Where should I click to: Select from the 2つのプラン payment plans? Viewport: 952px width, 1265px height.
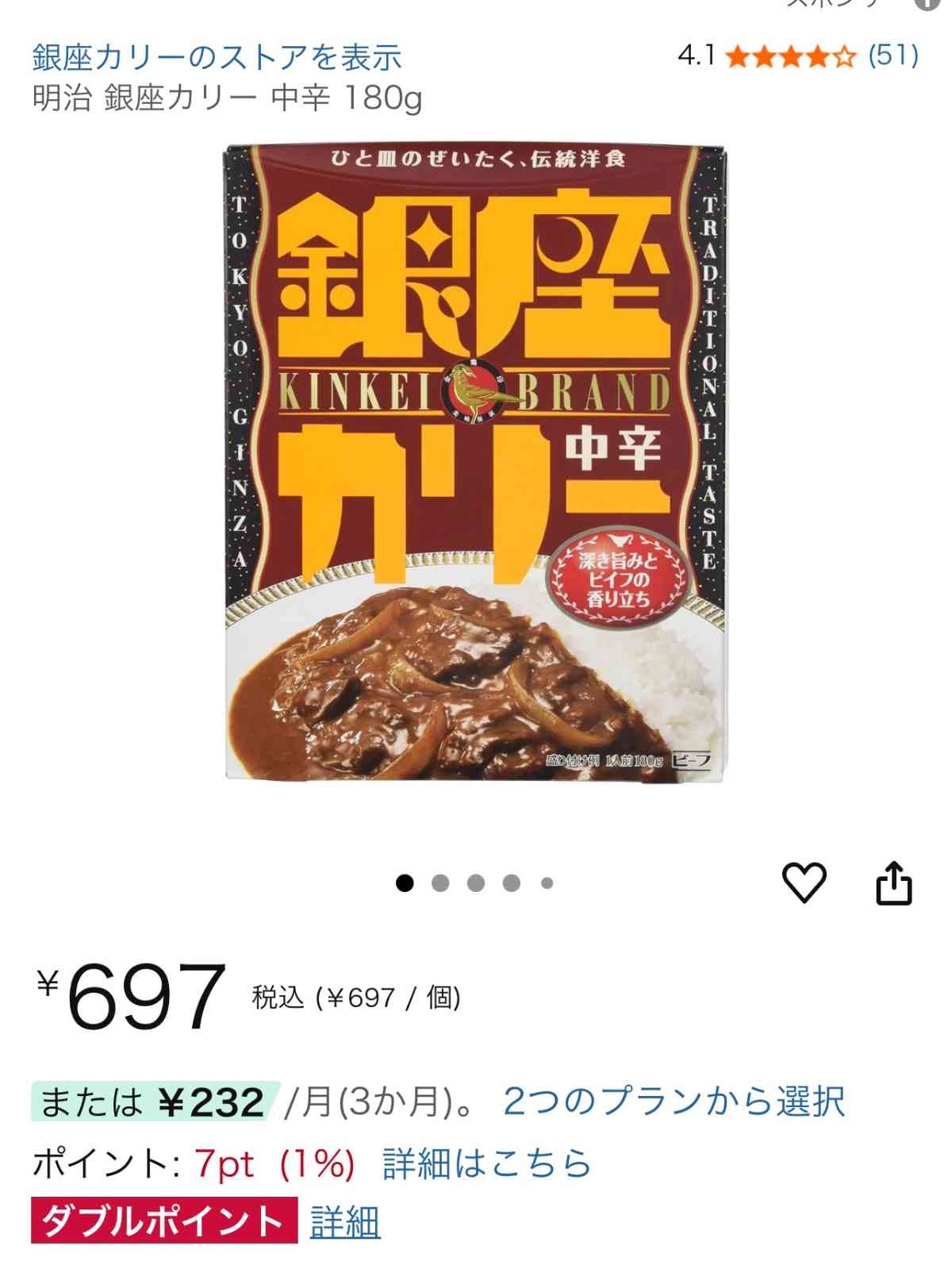(x=674, y=1102)
